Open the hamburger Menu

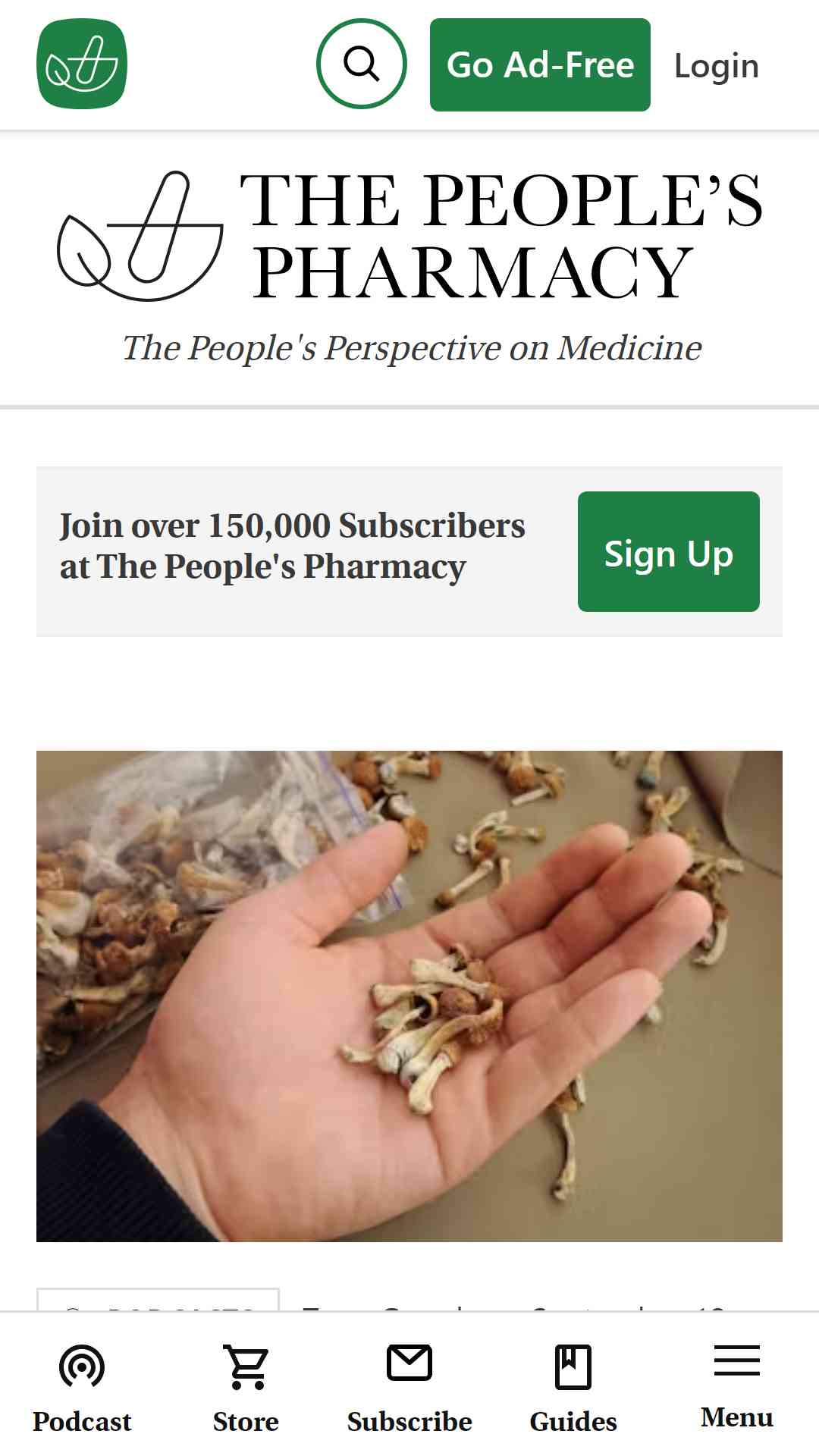(737, 1386)
